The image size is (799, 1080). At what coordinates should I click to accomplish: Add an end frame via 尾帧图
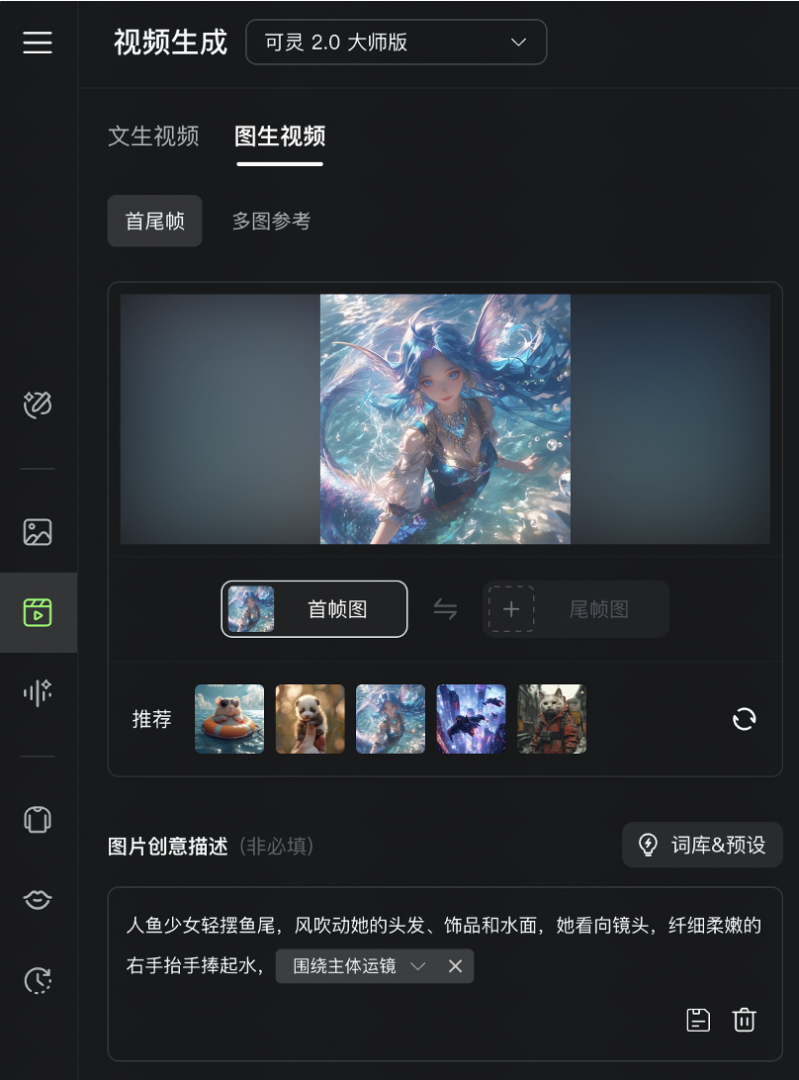coord(576,609)
